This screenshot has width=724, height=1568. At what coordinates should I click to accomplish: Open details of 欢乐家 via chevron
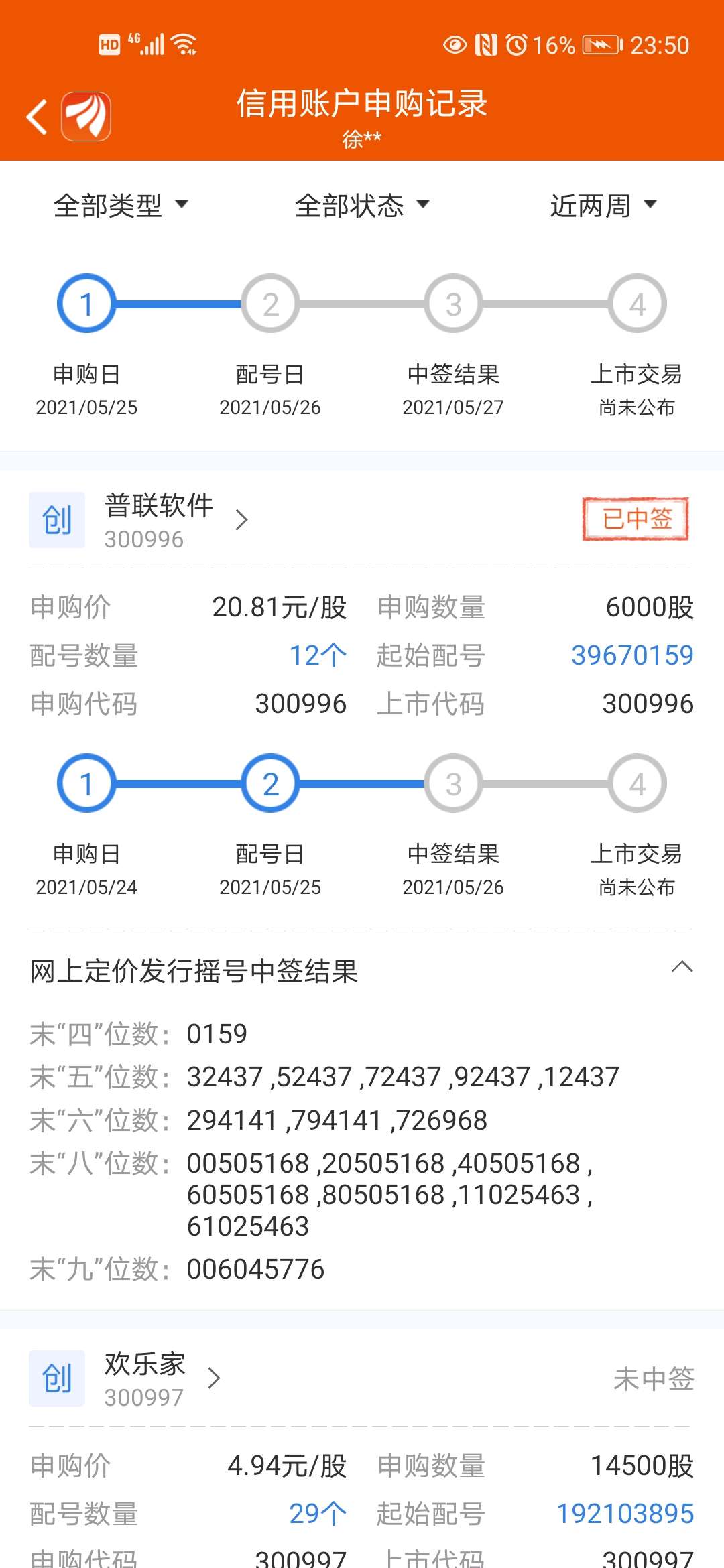coord(215,1377)
